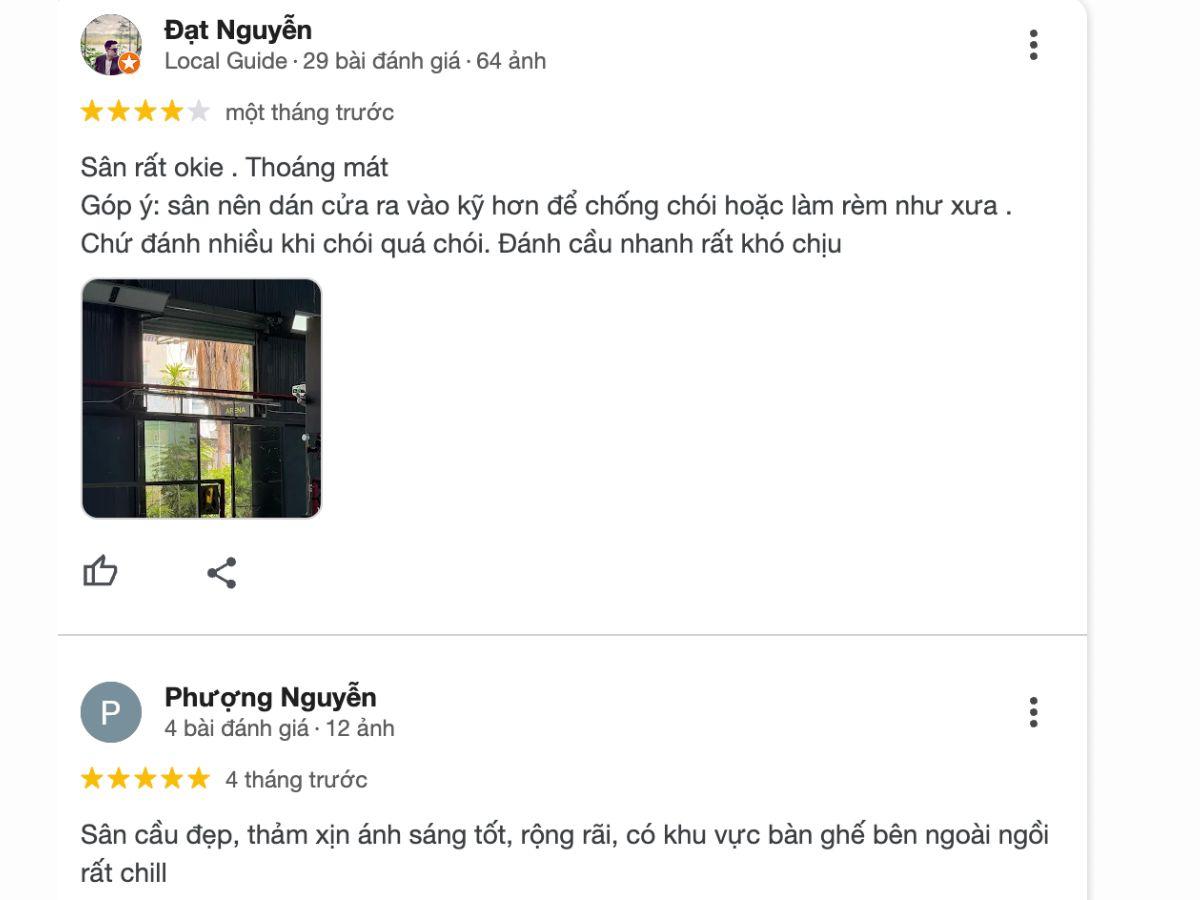Open the overflow menu on Phượng Nguyễn's review
Screen dimensions: 1200x900
coord(1033,712)
